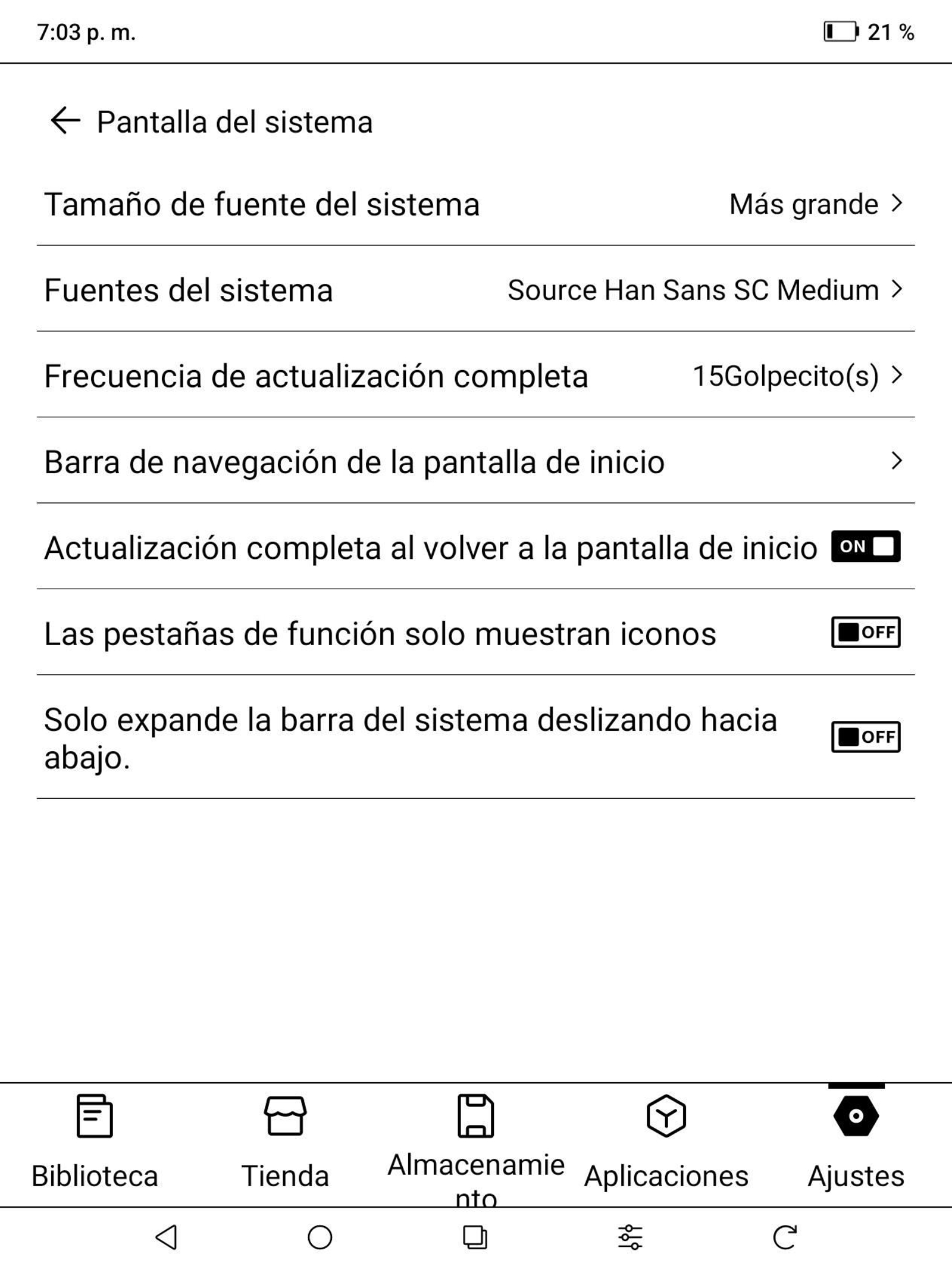Image resolution: width=952 pixels, height=1266 pixels.
Task: Switch to the Ajustes tab at bottom
Action: [x=856, y=1143]
